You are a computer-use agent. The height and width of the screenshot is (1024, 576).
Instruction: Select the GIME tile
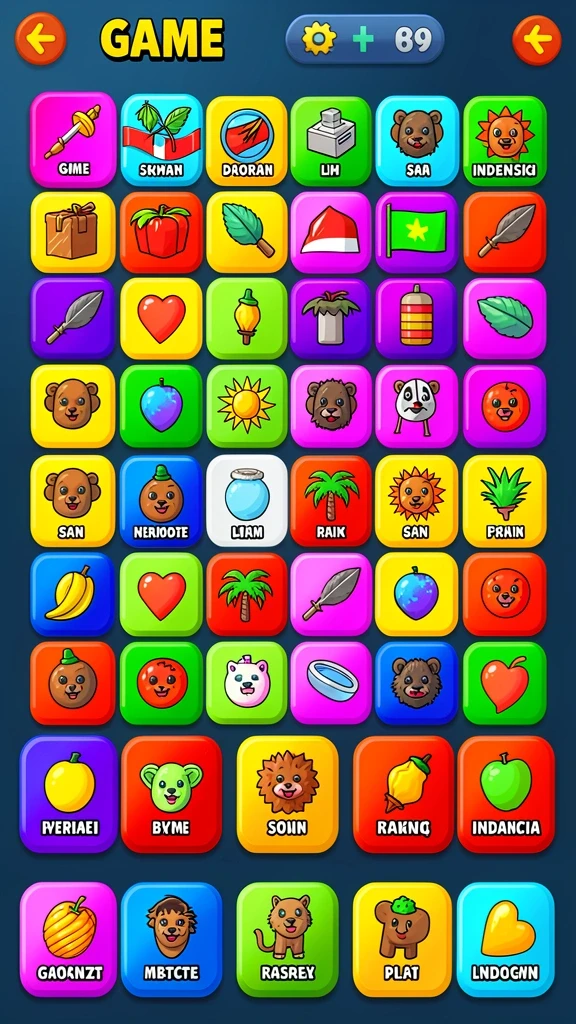tap(73, 140)
